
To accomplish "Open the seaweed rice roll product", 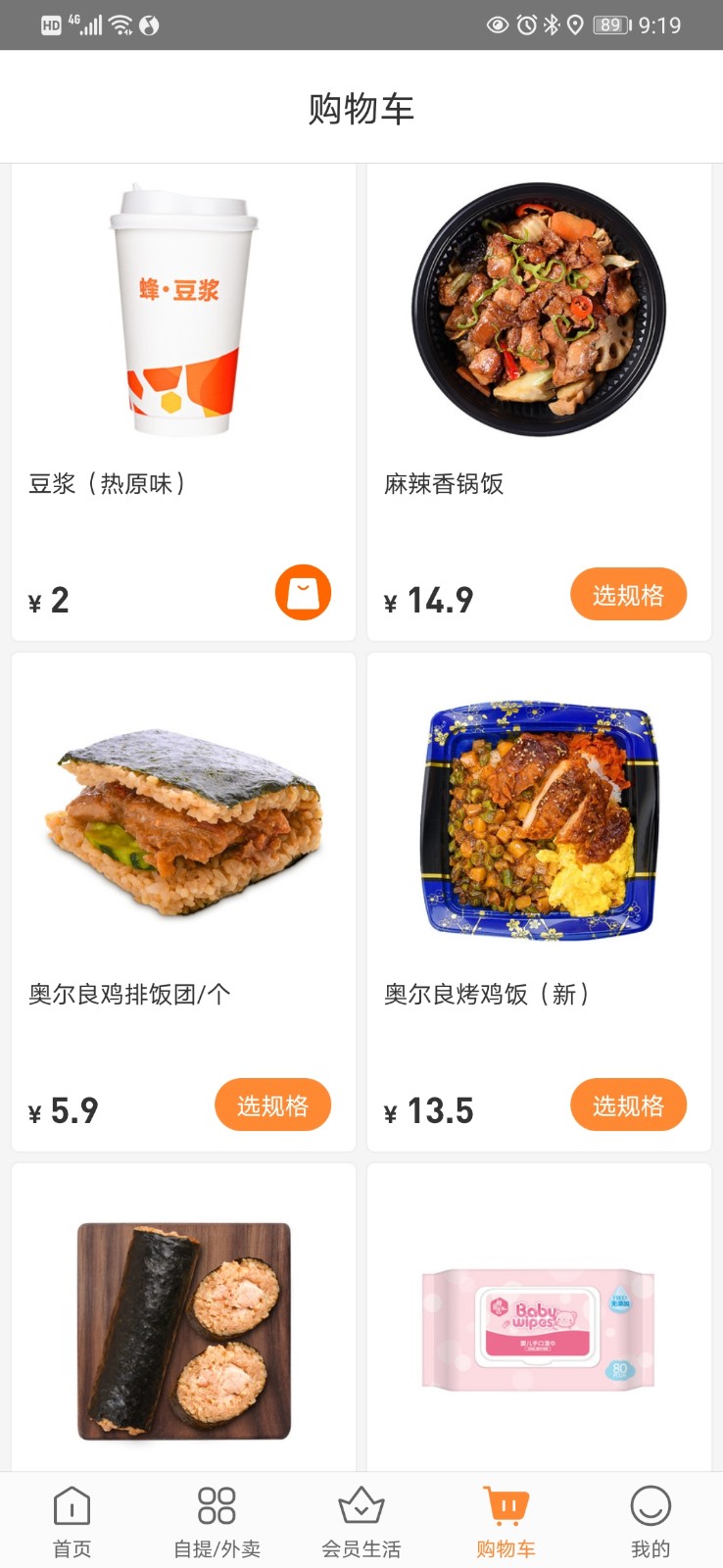I will [183, 1328].
